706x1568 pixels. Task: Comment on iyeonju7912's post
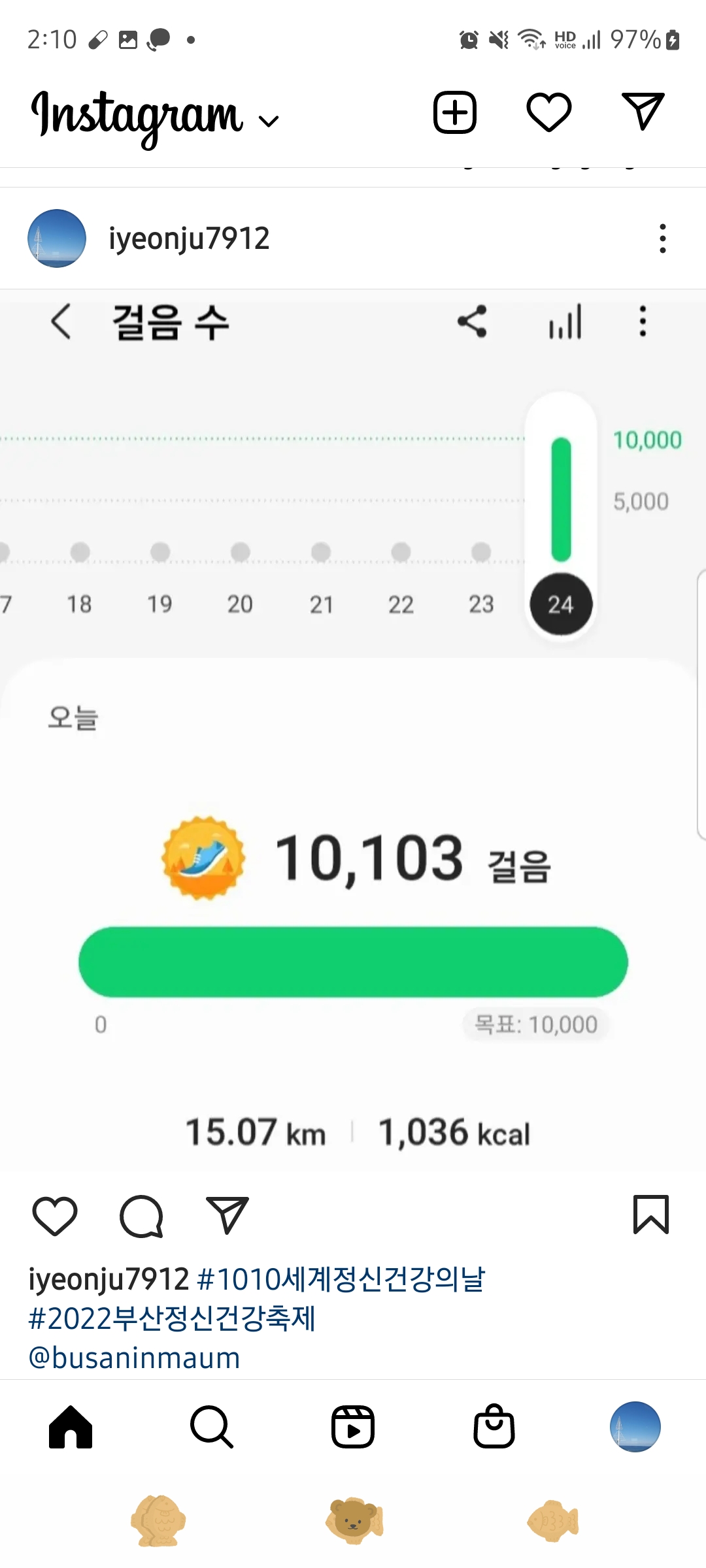(x=141, y=1215)
